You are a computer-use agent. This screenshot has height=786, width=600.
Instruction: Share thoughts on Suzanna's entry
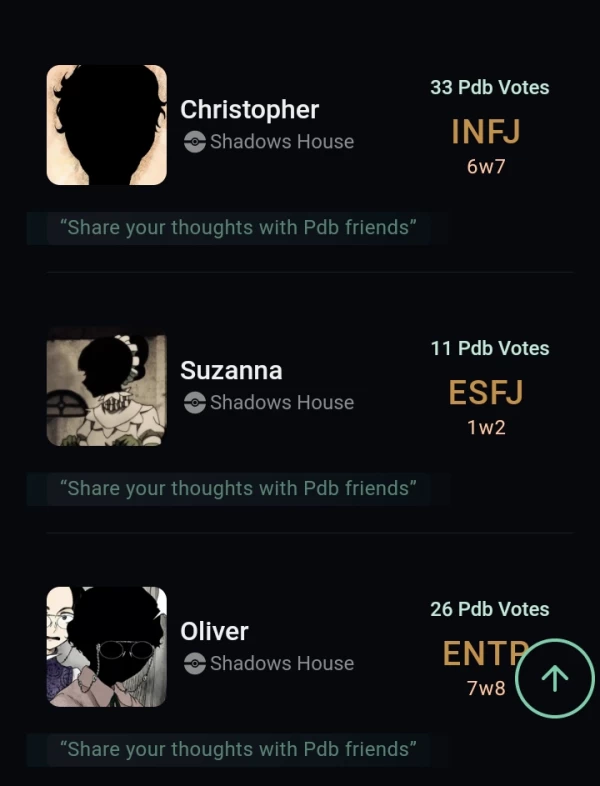tap(237, 489)
